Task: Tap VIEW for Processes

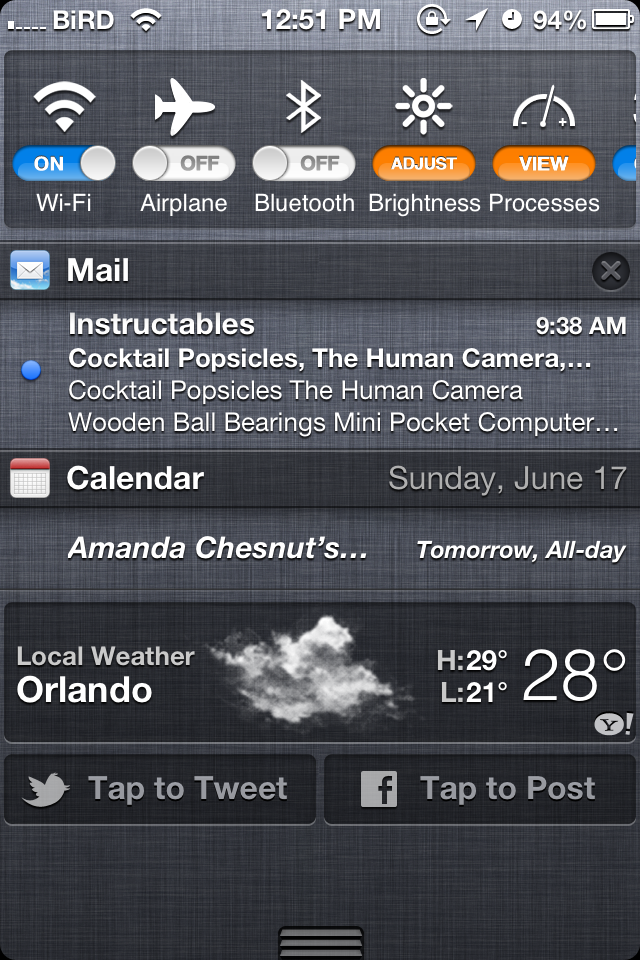Action: pyautogui.click(x=543, y=164)
